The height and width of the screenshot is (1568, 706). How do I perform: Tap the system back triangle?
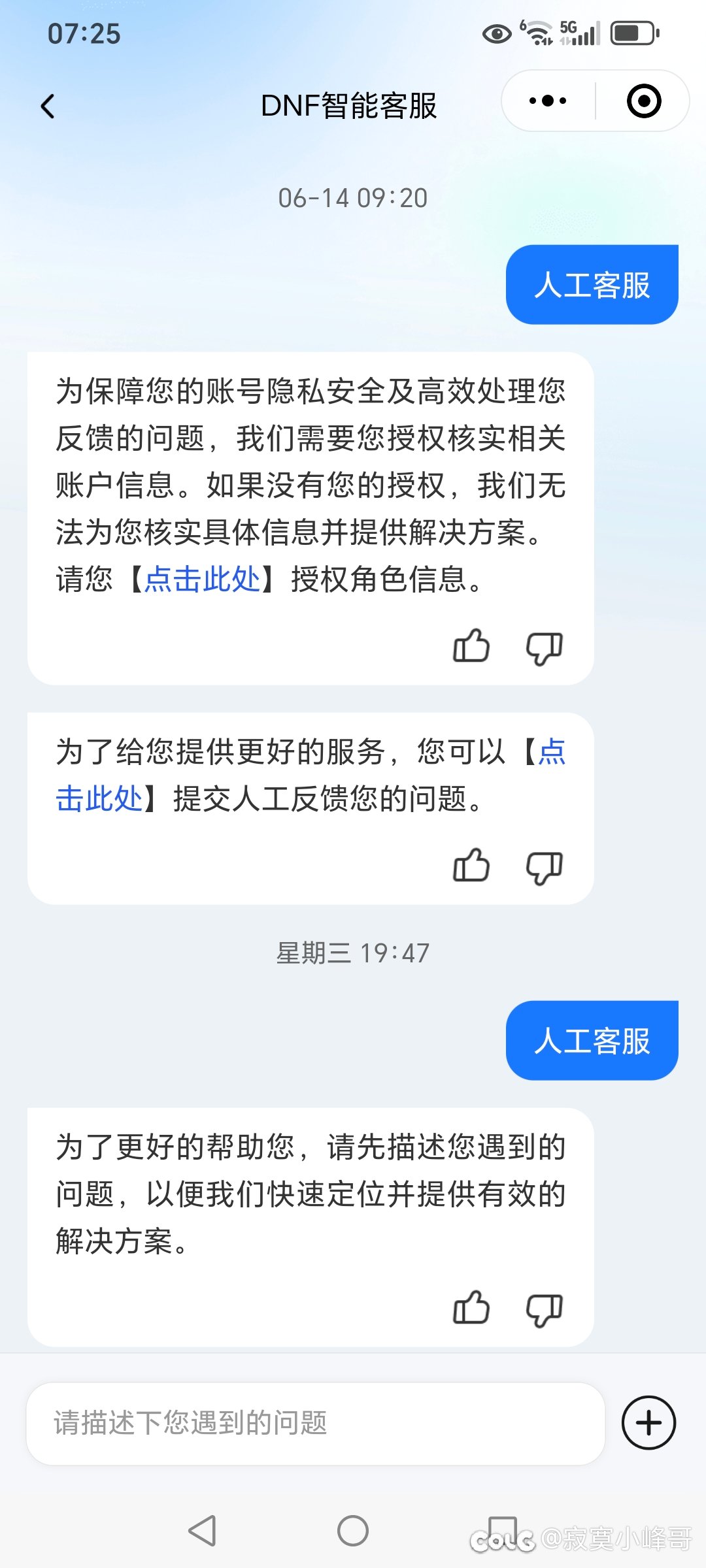tap(202, 1530)
